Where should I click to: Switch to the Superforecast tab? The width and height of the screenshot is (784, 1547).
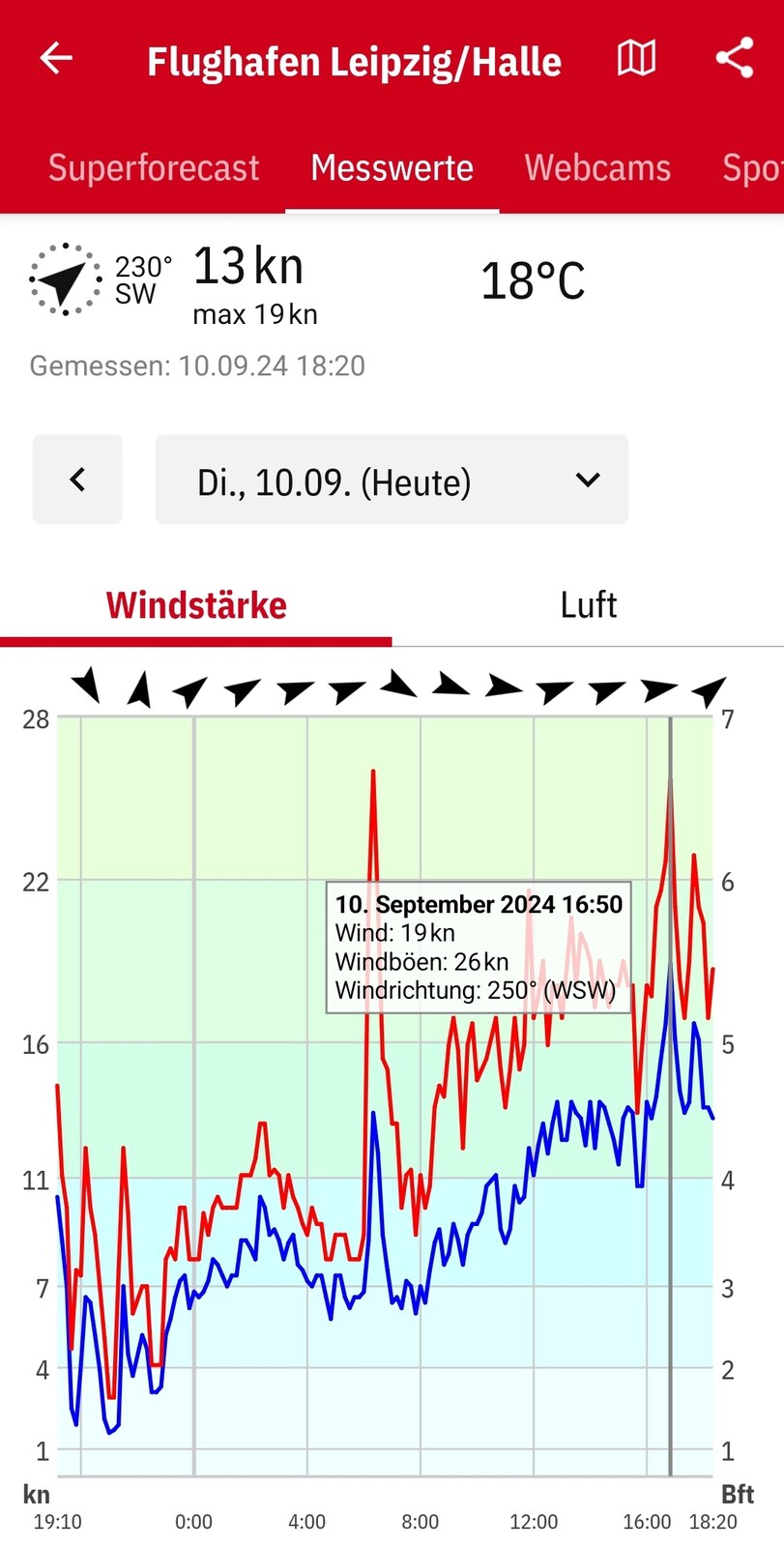click(x=154, y=168)
